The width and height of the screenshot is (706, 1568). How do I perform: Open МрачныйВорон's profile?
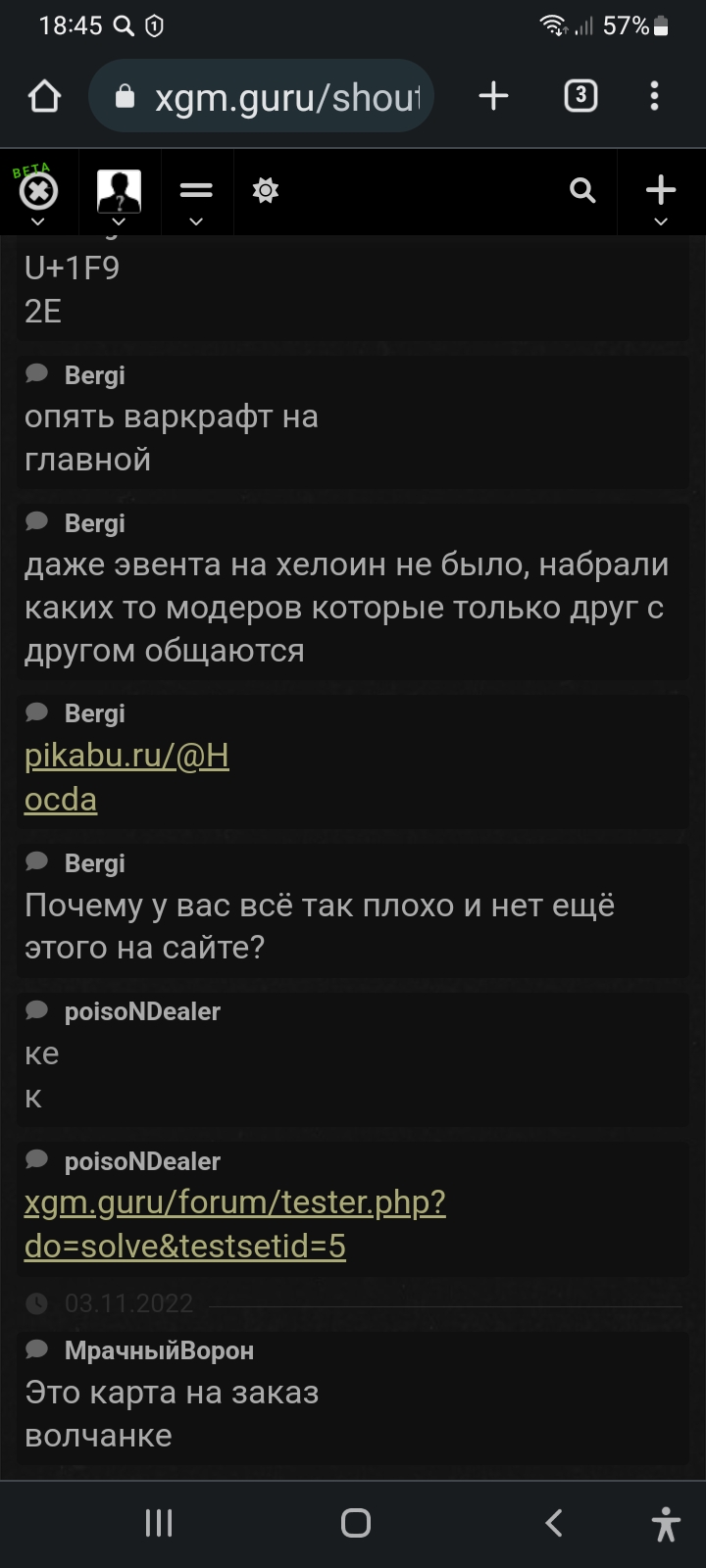click(159, 1350)
